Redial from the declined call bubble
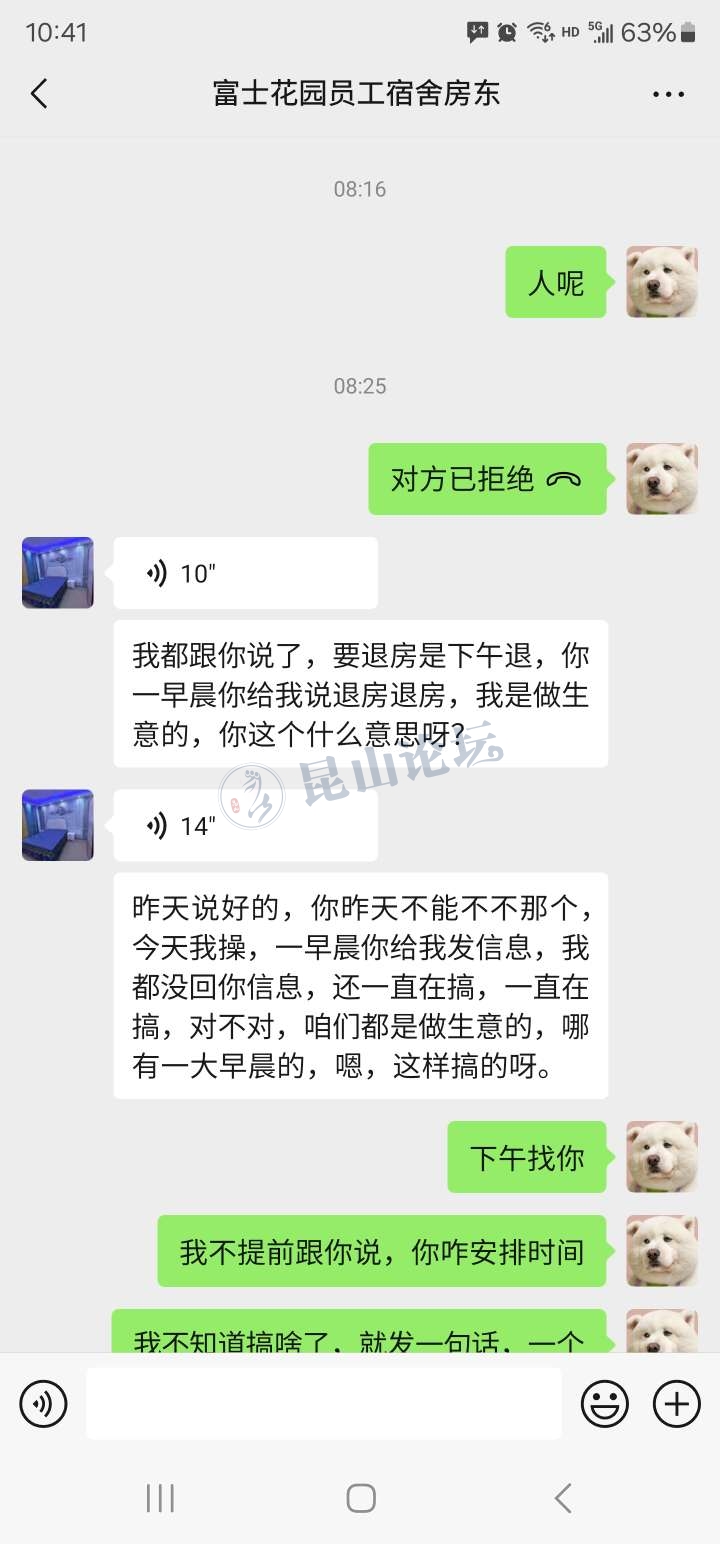 coord(487,479)
